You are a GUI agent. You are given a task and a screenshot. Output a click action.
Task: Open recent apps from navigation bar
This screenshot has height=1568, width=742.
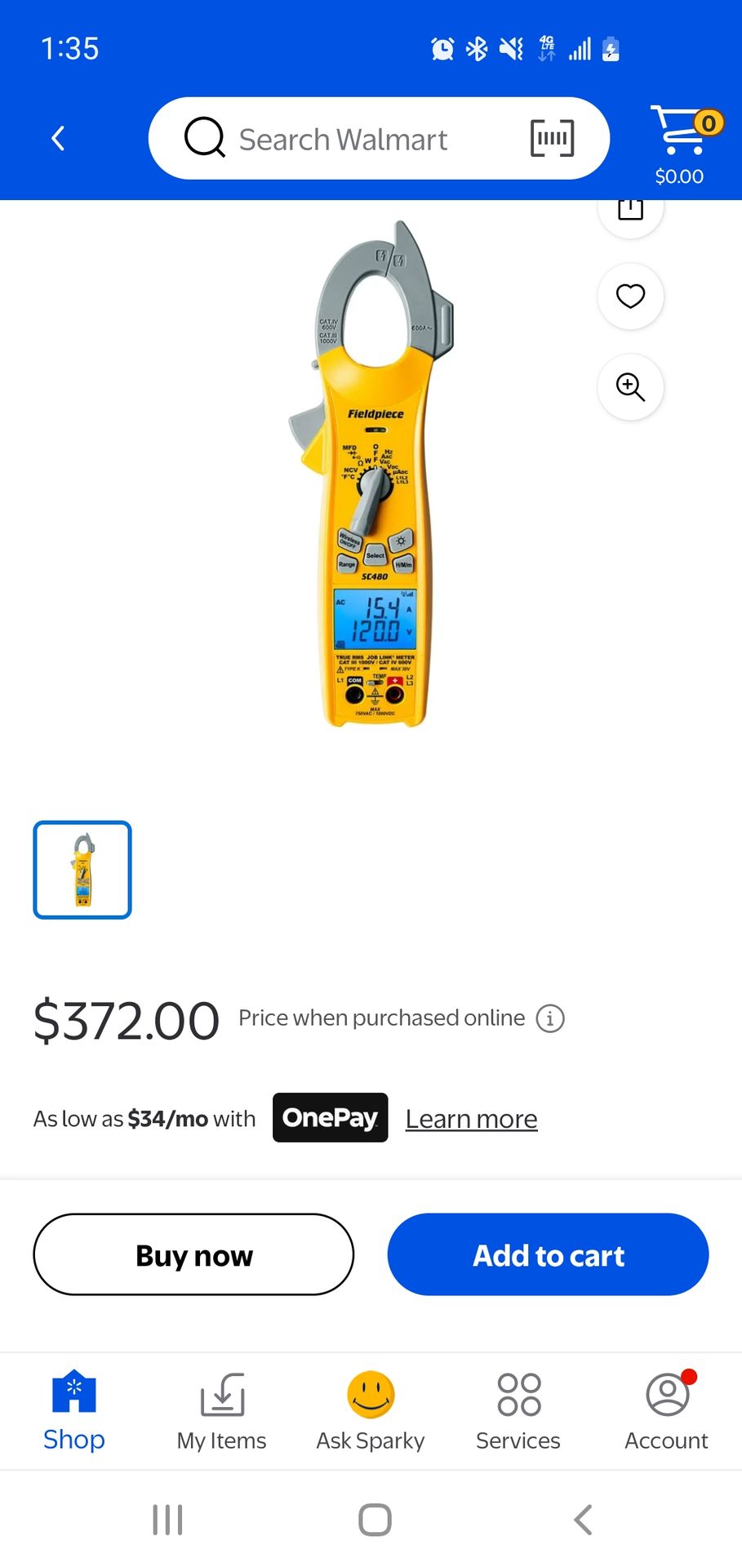point(167,1520)
